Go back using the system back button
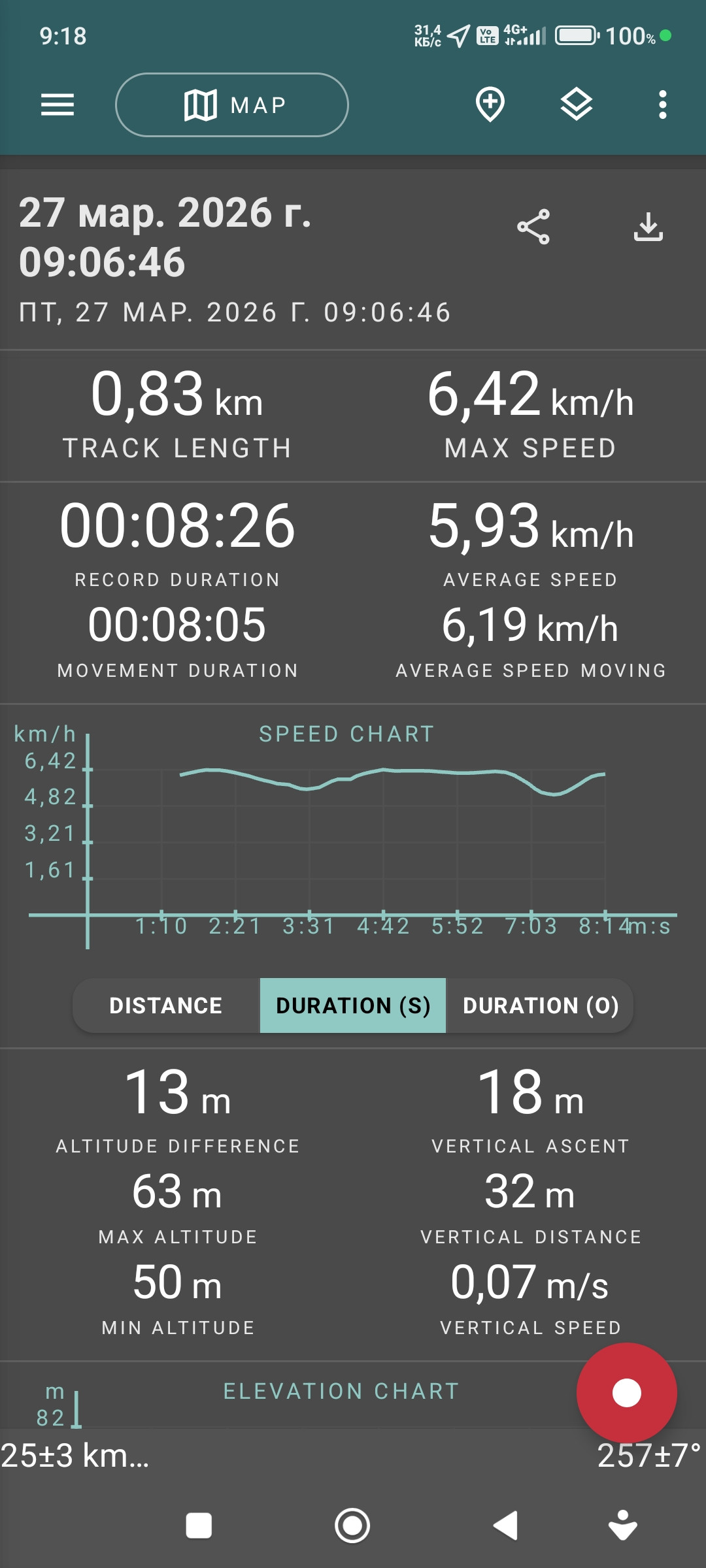706x1568 pixels. tap(506, 1526)
